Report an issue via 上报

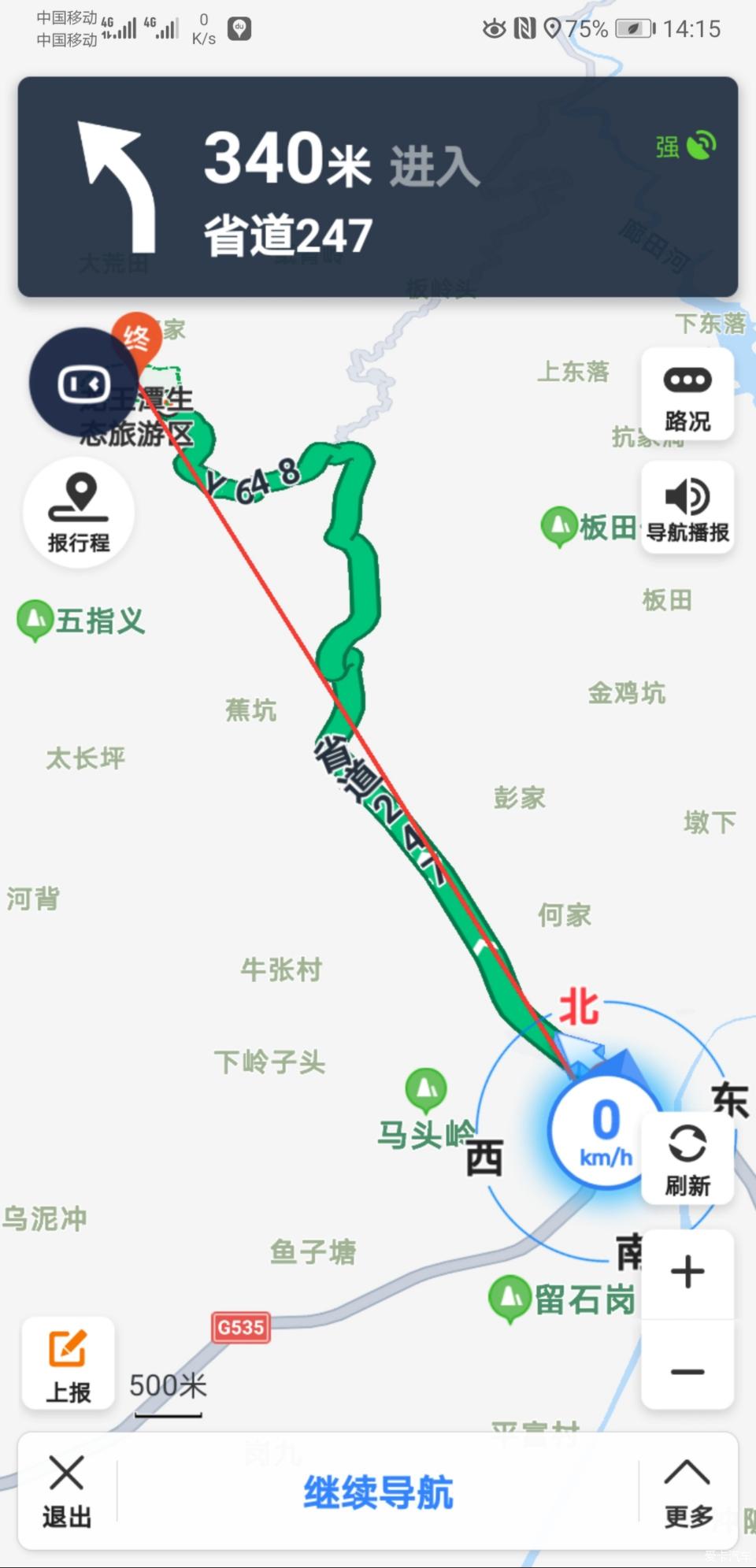69,1363
